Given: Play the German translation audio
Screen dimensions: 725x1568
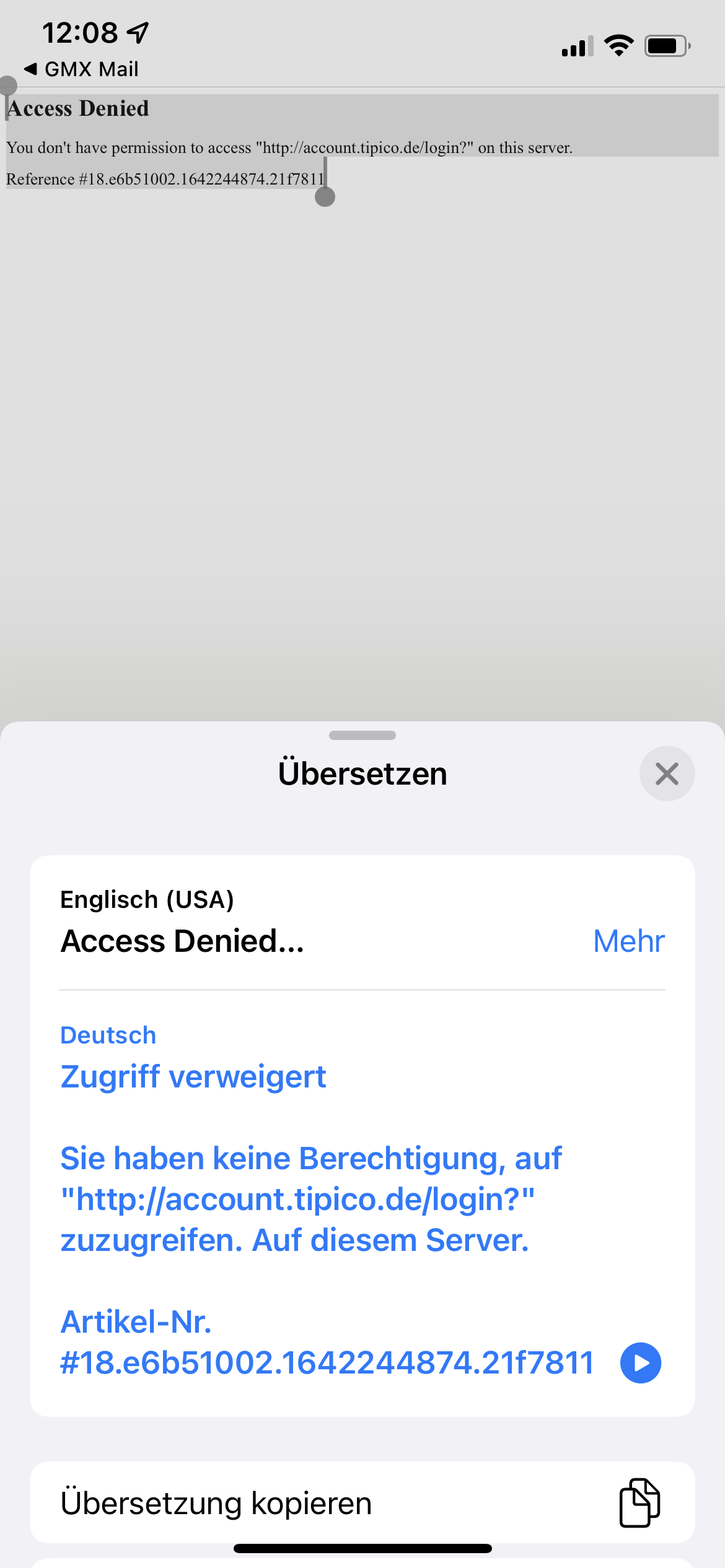Looking at the screenshot, I should pyautogui.click(x=641, y=1363).
